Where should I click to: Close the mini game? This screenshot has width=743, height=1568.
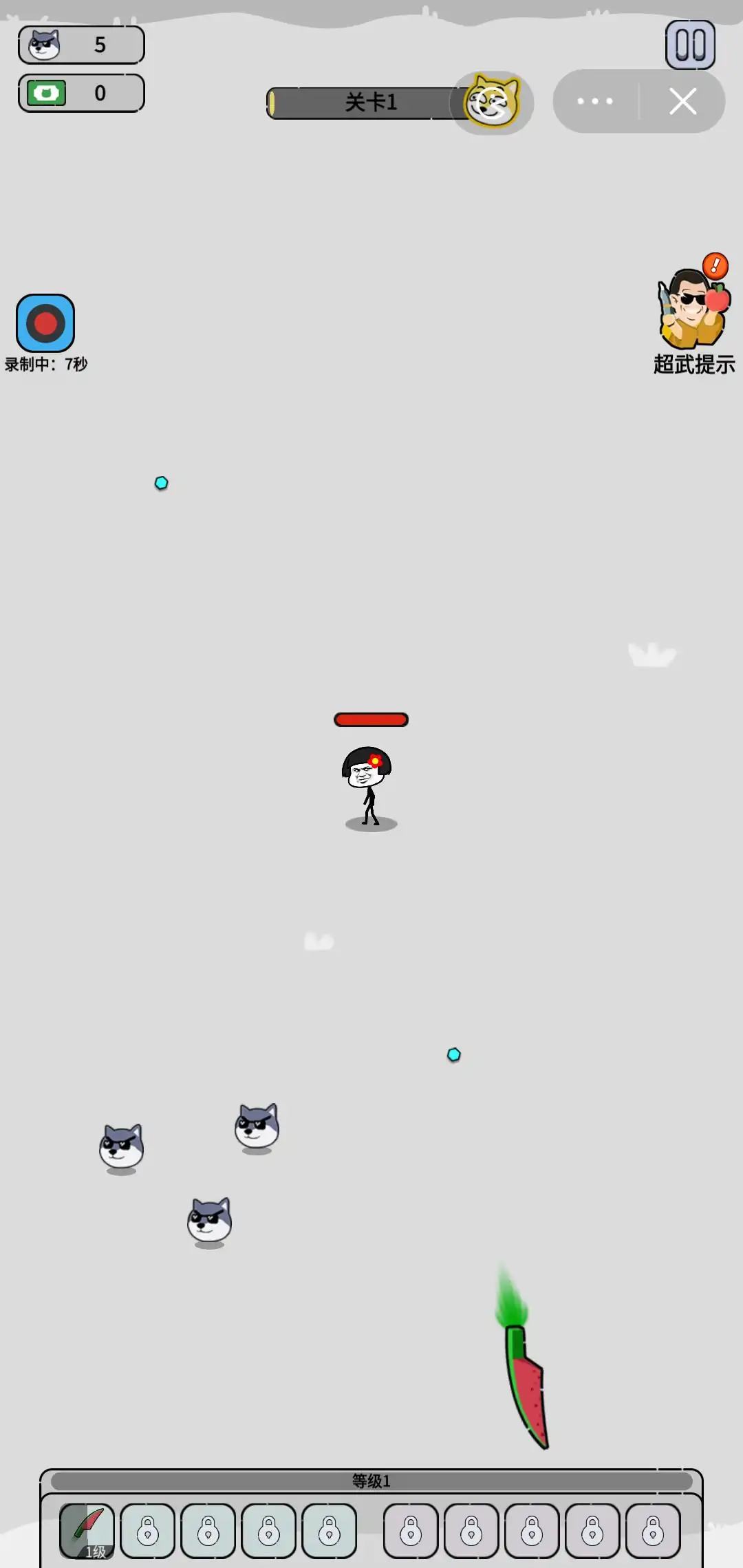682,101
